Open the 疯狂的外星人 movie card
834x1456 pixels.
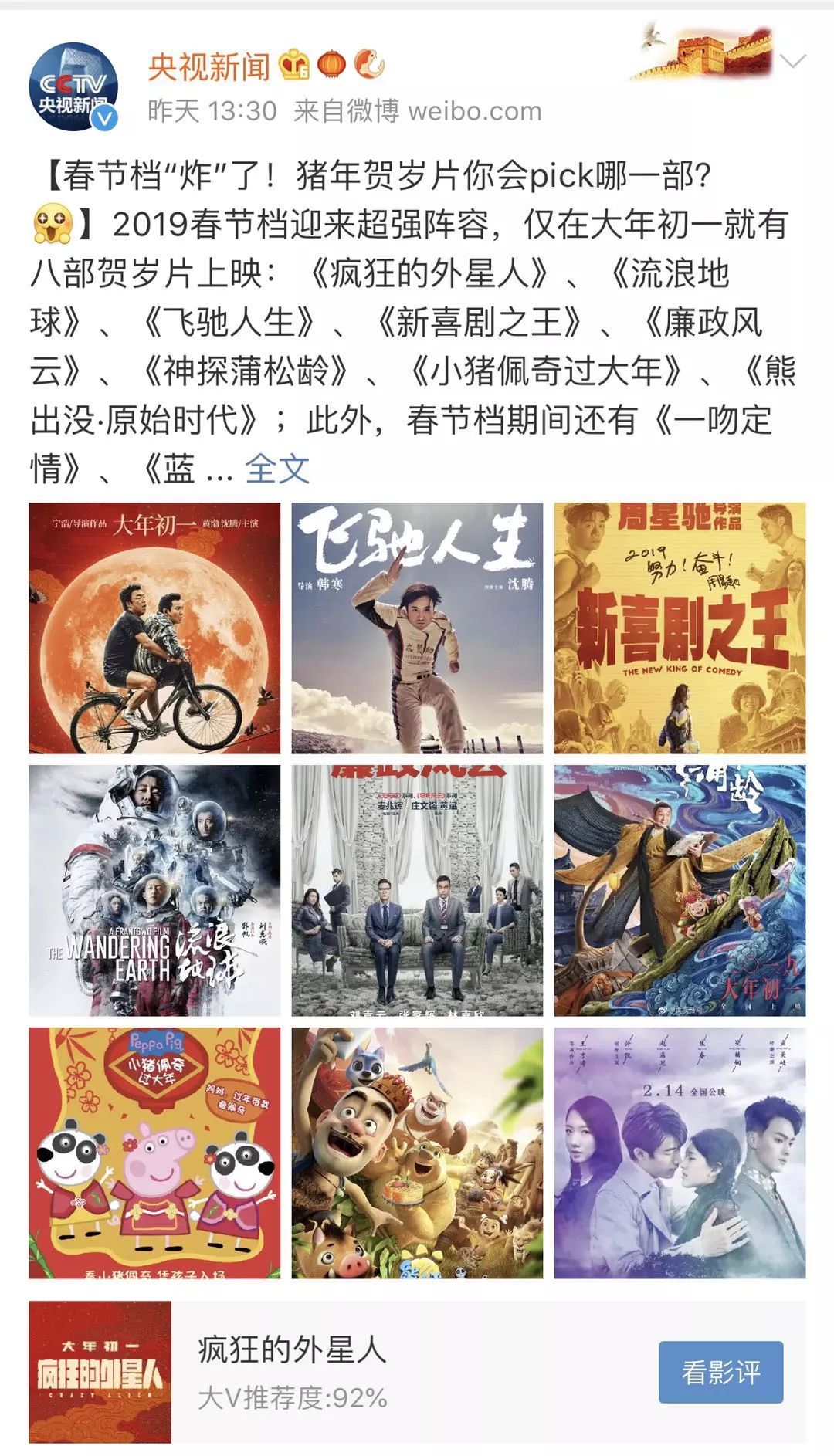point(417,1372)
